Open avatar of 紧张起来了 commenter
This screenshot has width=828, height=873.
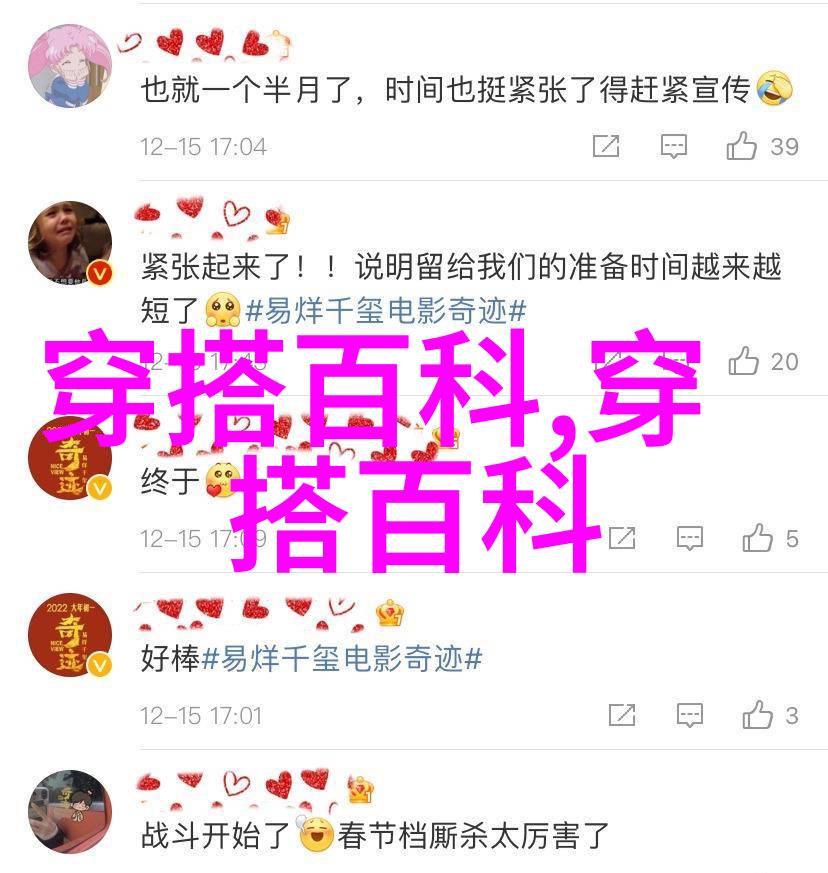point(69,245)
